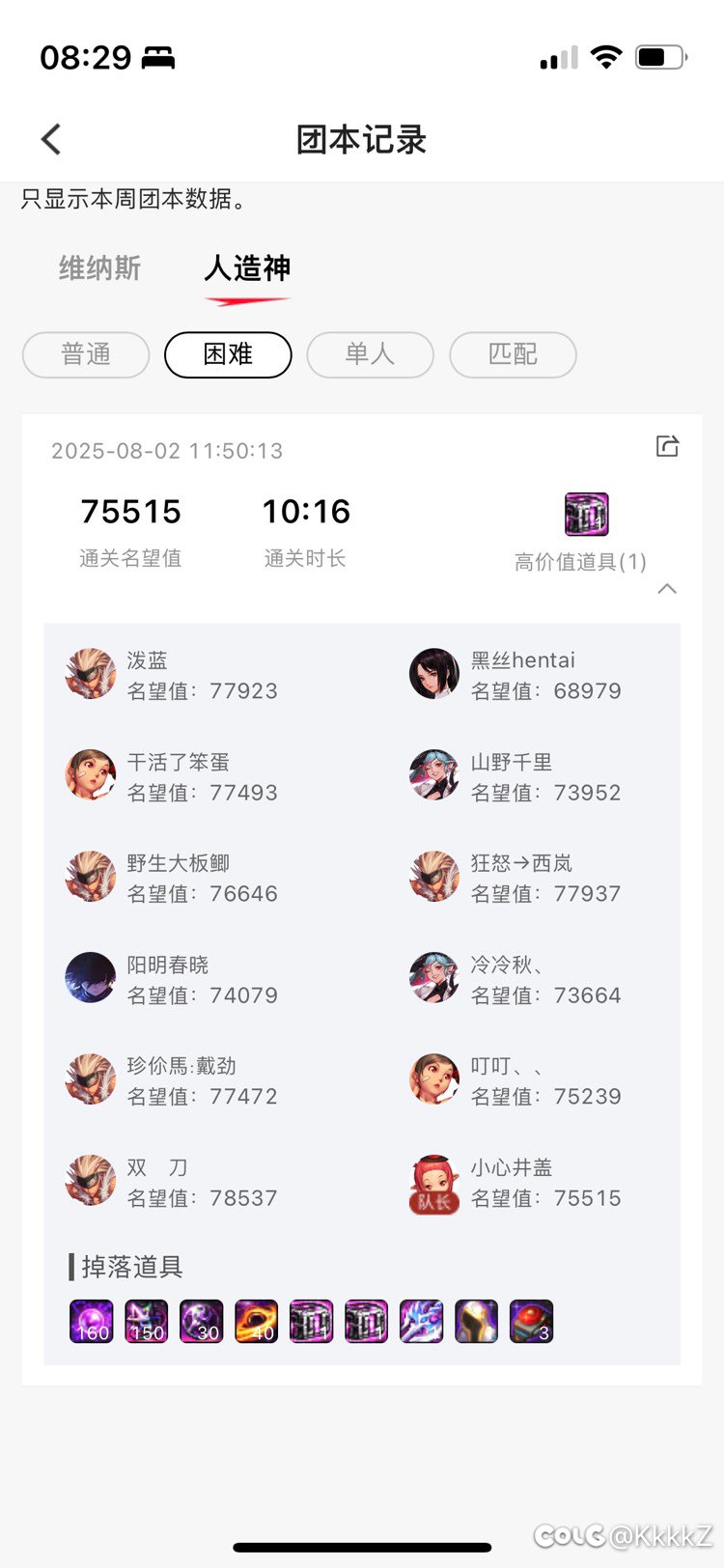Show 单人 mode records

point(370,354)
